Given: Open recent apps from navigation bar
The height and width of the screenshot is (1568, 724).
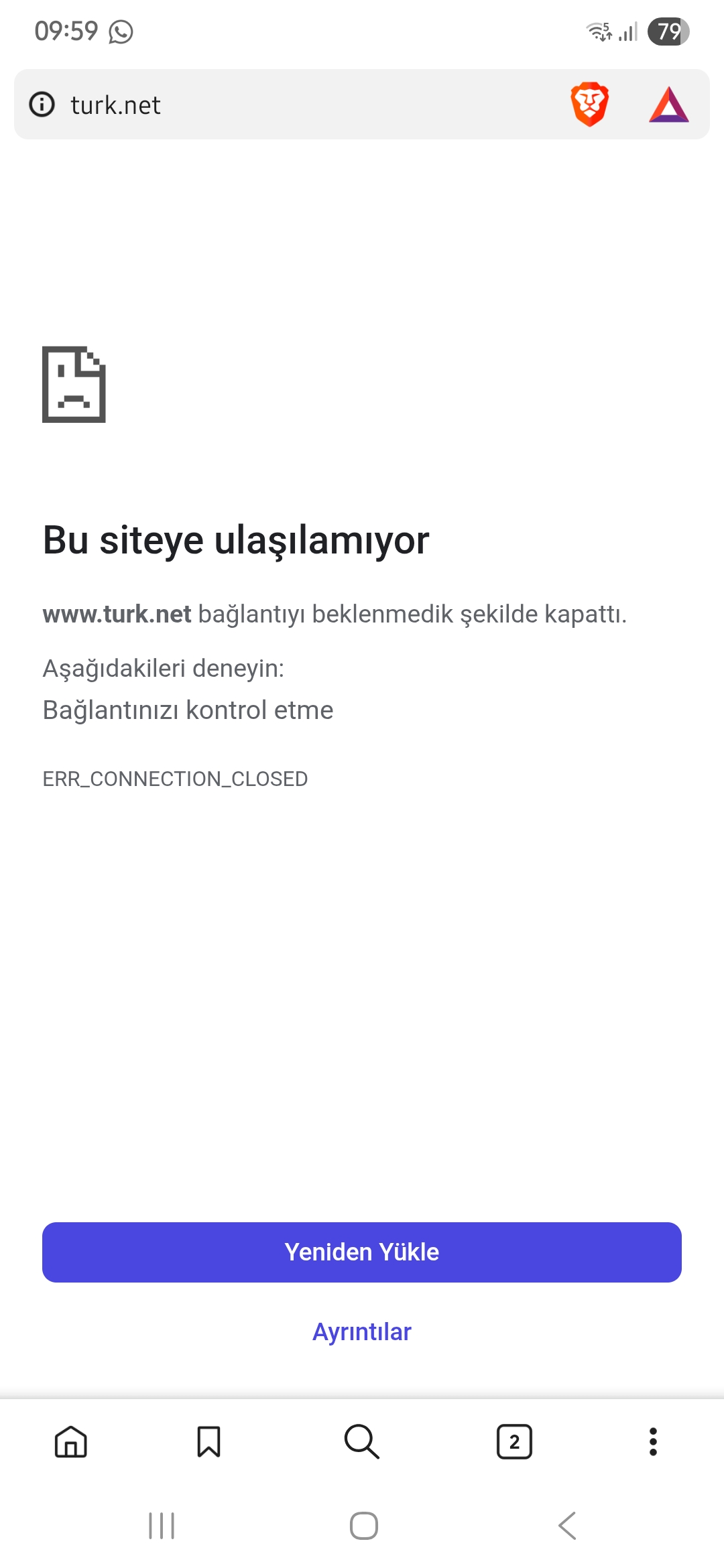Looking at the screenshot, I should tap(162, 1526).
